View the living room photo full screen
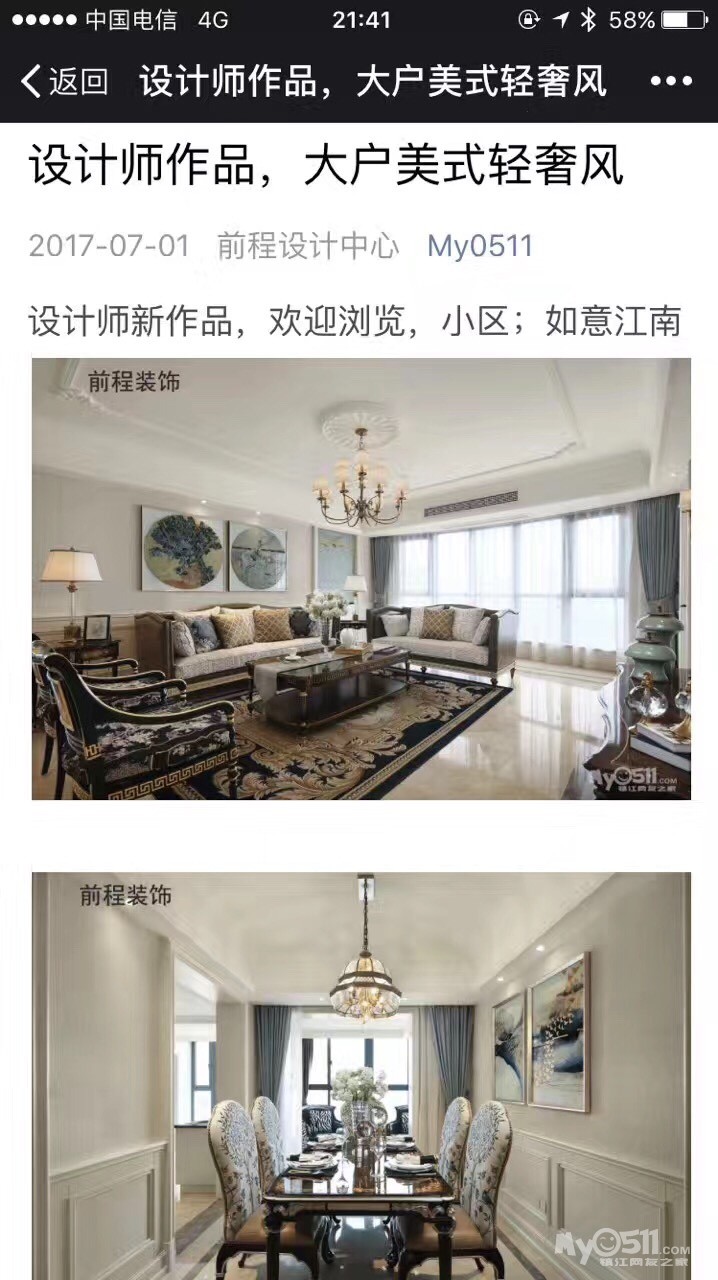 (360, 579)
